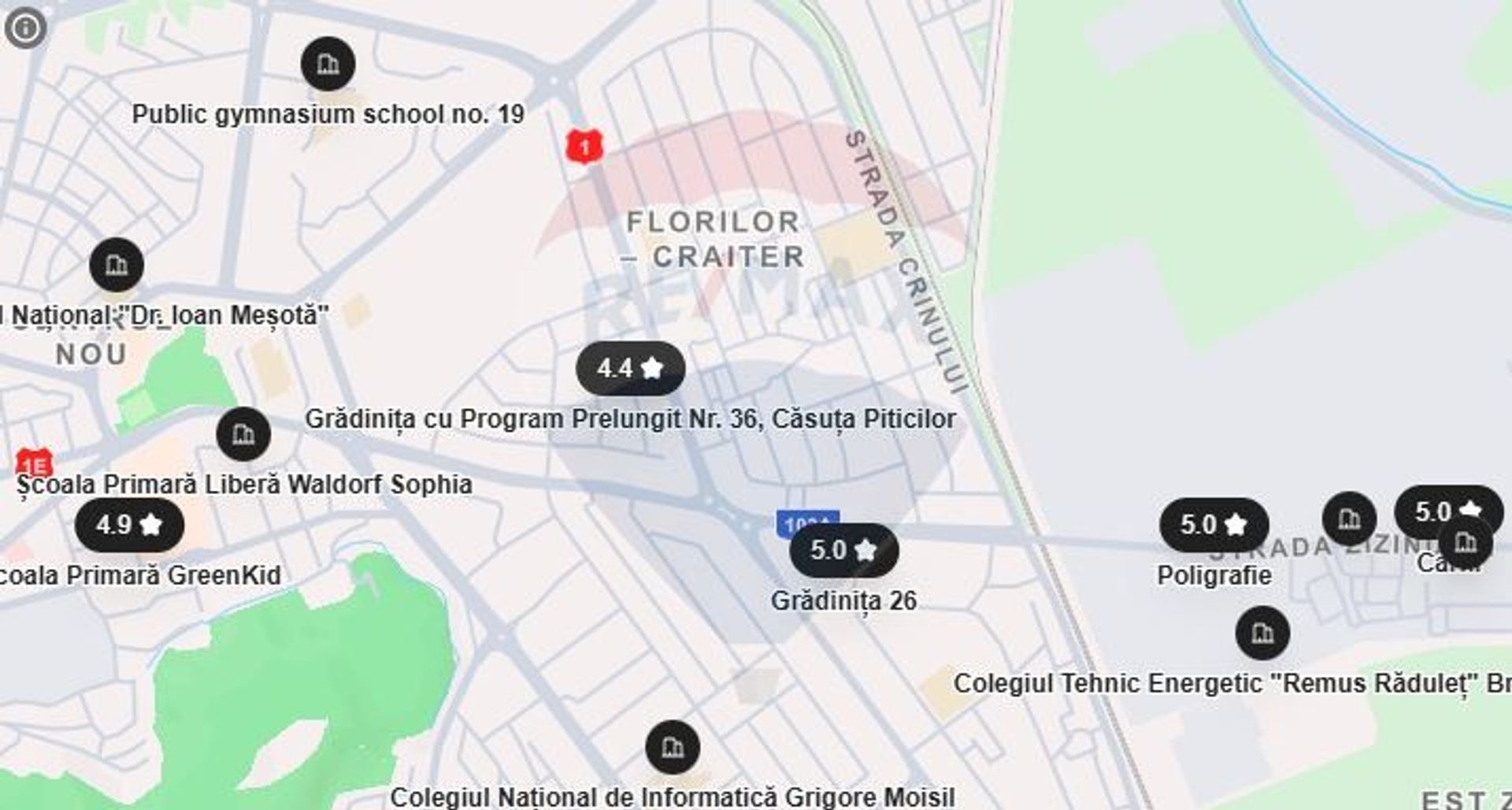
Task: Select the Școala Primară Liberă Waldorf Sophia marker
Action: pos(243,434)
